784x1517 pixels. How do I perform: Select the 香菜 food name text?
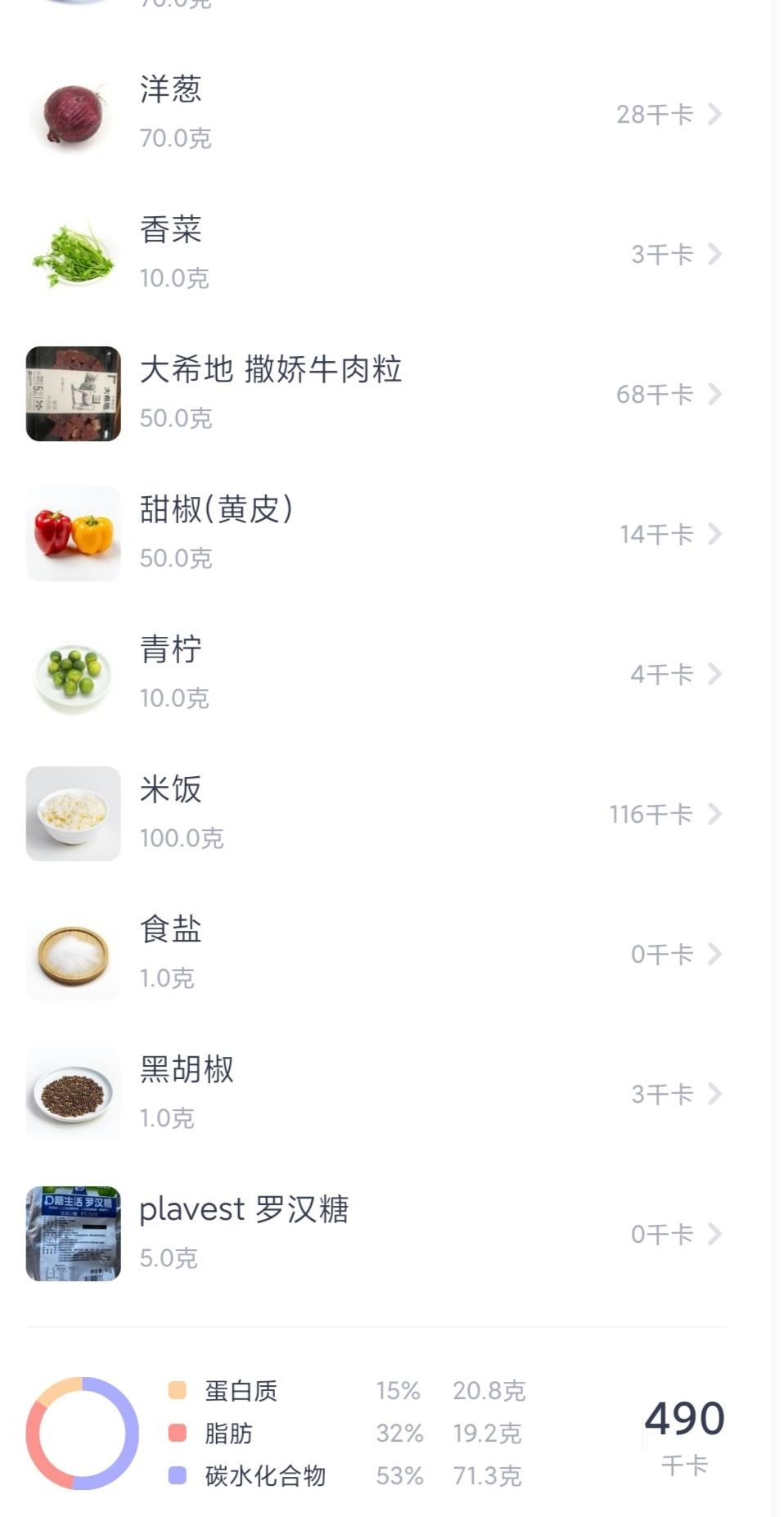coord(171,231)
